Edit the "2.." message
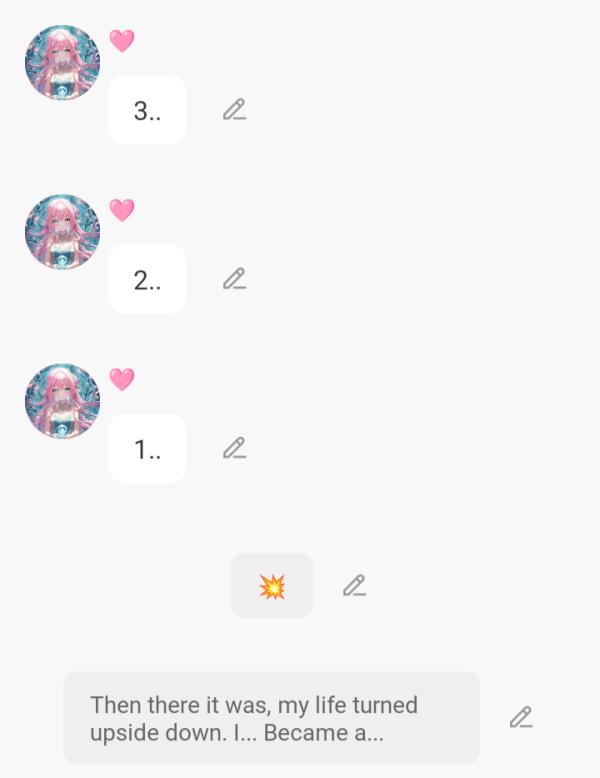This screenshot has width=600, height=778. point(234,279)
